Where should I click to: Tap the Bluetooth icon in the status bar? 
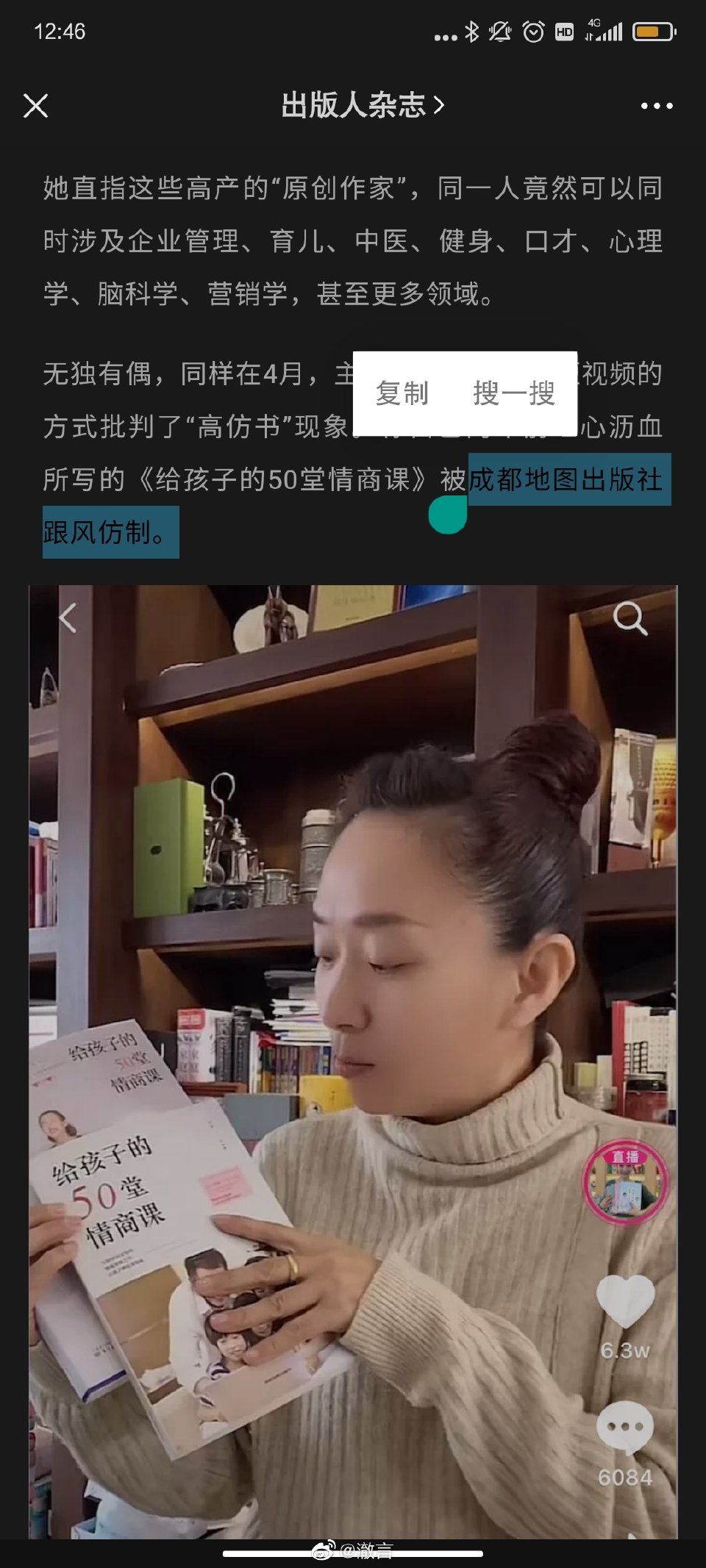(x=470, y=32)
